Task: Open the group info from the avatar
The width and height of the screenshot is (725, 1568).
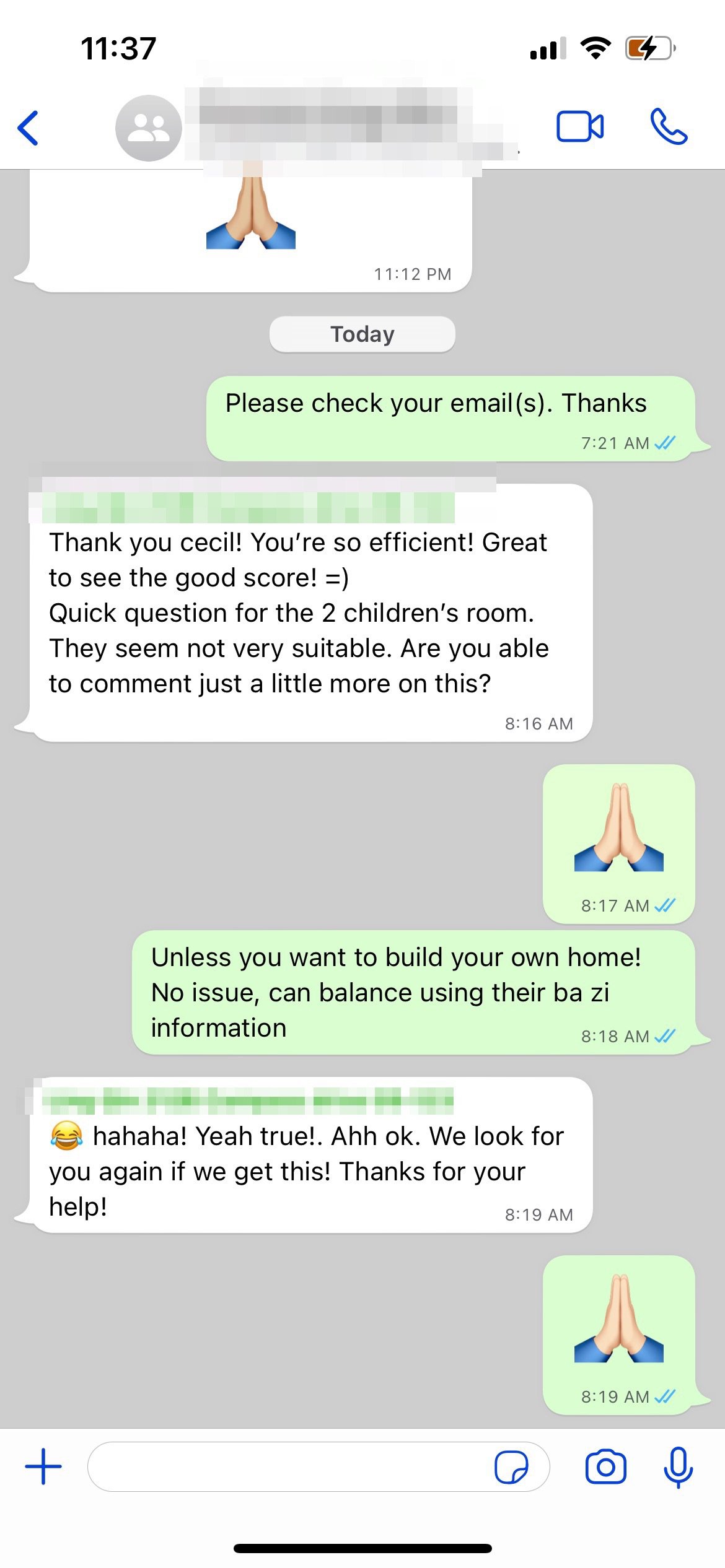Action: [x=149, y=128]
